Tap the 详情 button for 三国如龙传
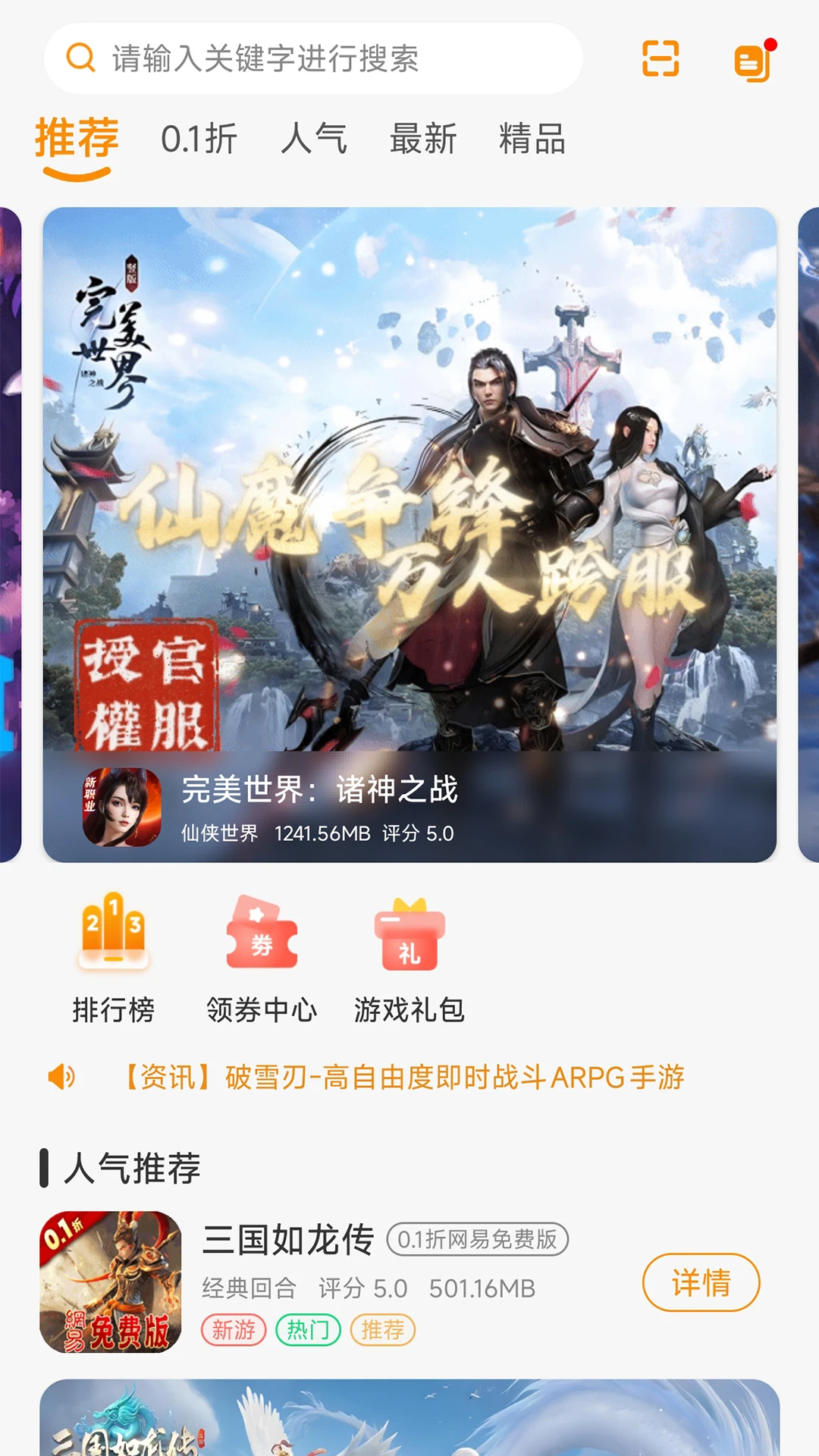This screenshot has width=819, height=1456. point(701,1282)
